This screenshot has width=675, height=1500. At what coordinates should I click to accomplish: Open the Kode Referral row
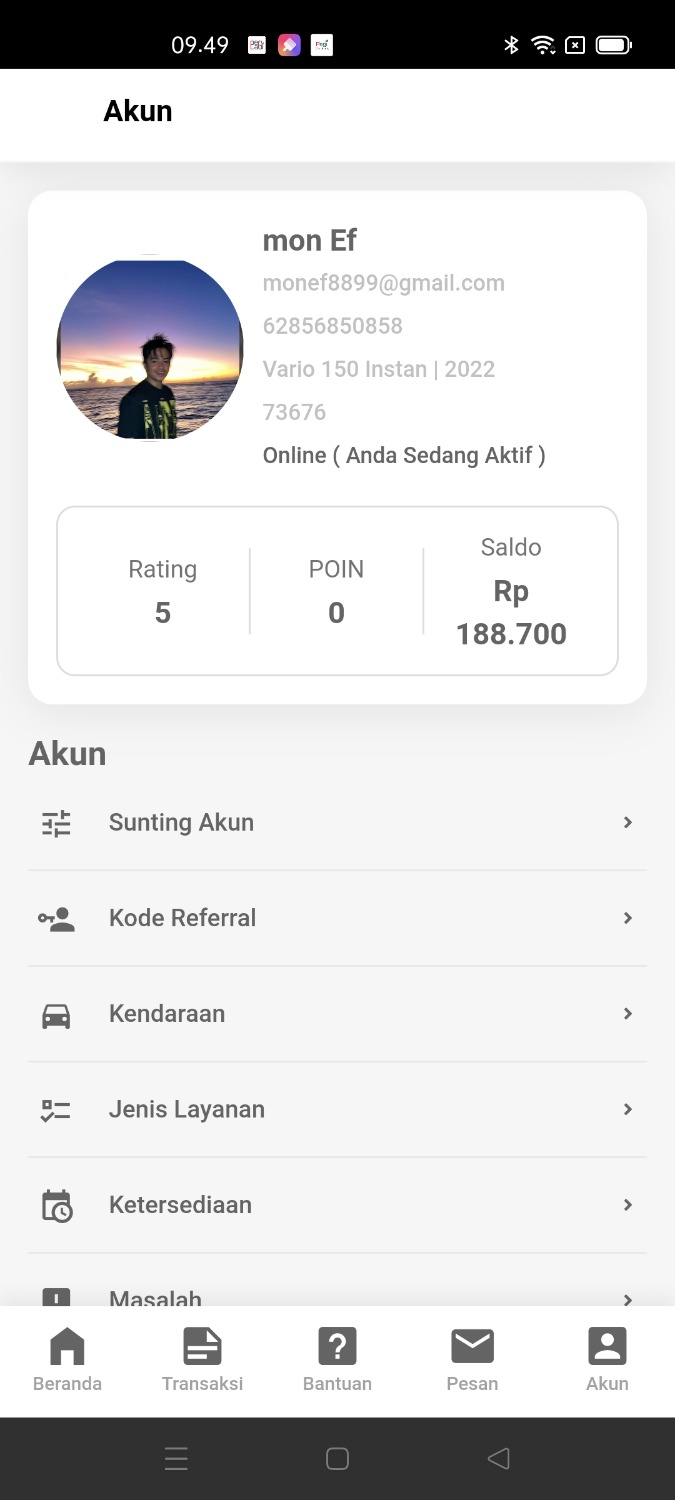pyautogui.click(x=336, y=918)
